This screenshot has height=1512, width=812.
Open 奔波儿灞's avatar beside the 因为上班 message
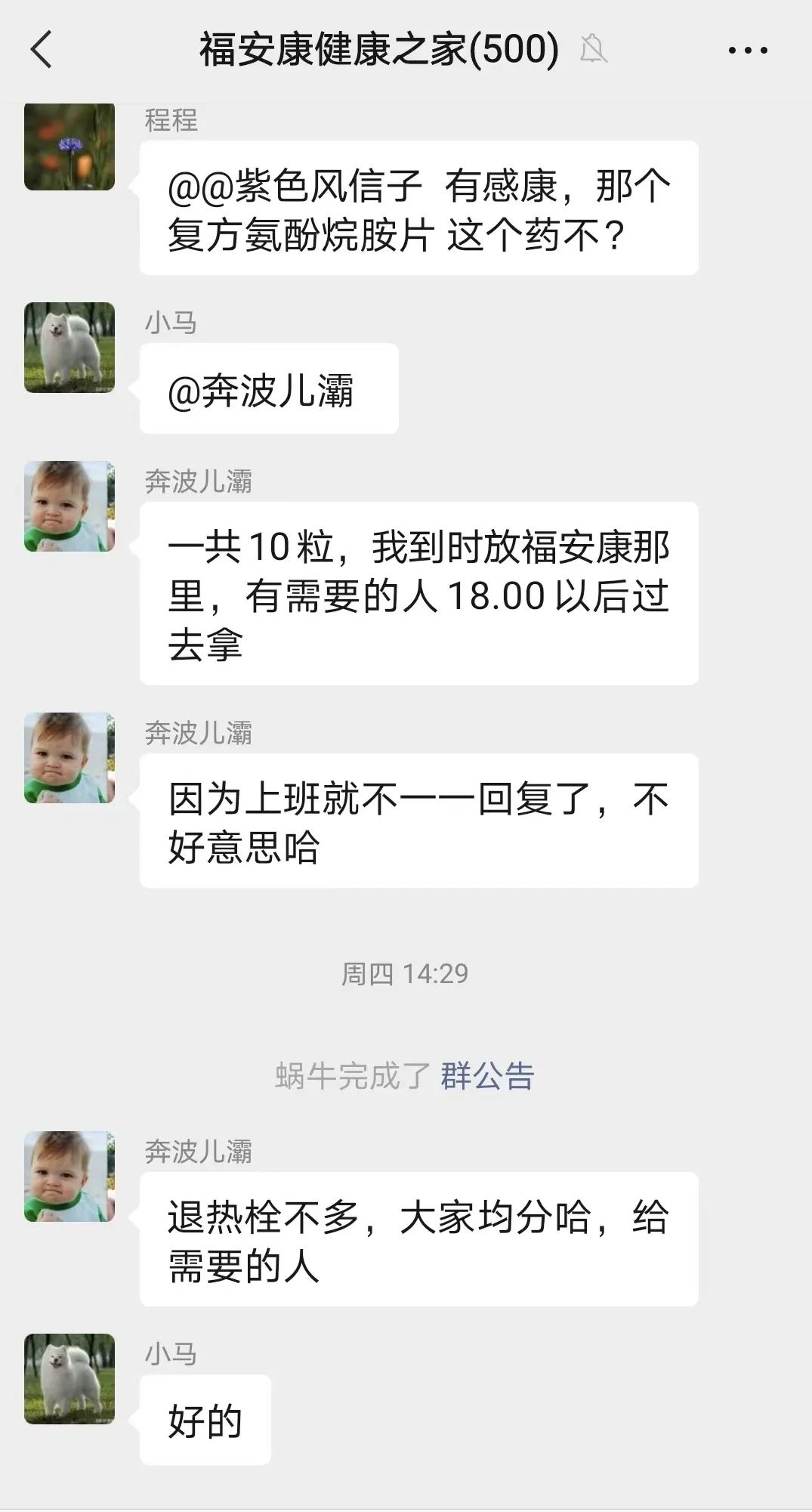[x=69, y=758]
